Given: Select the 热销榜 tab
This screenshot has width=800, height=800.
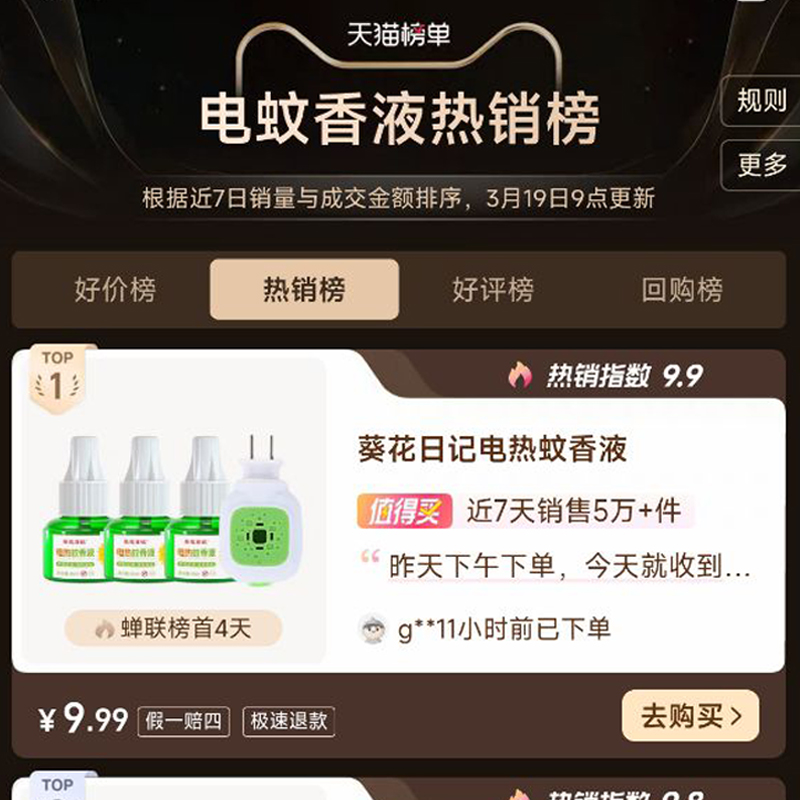Looking at the screenshot, I should [304, 290].
